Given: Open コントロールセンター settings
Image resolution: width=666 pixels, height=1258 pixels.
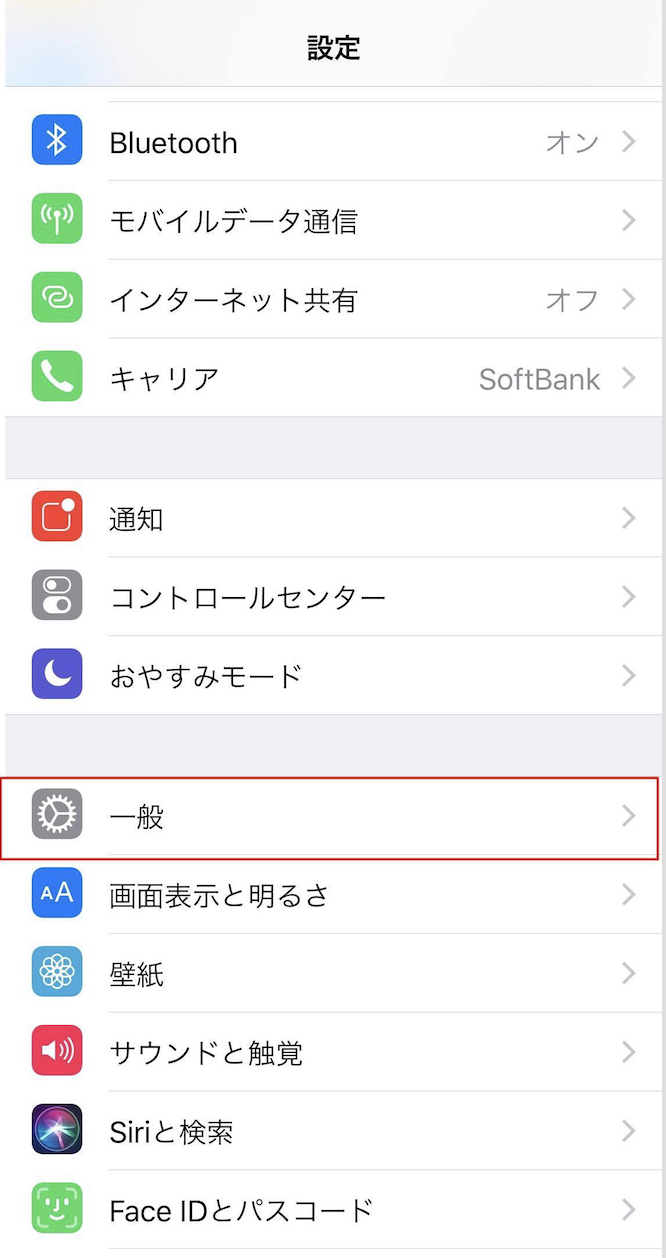Looking at the screenshot, I should (333, 596).
